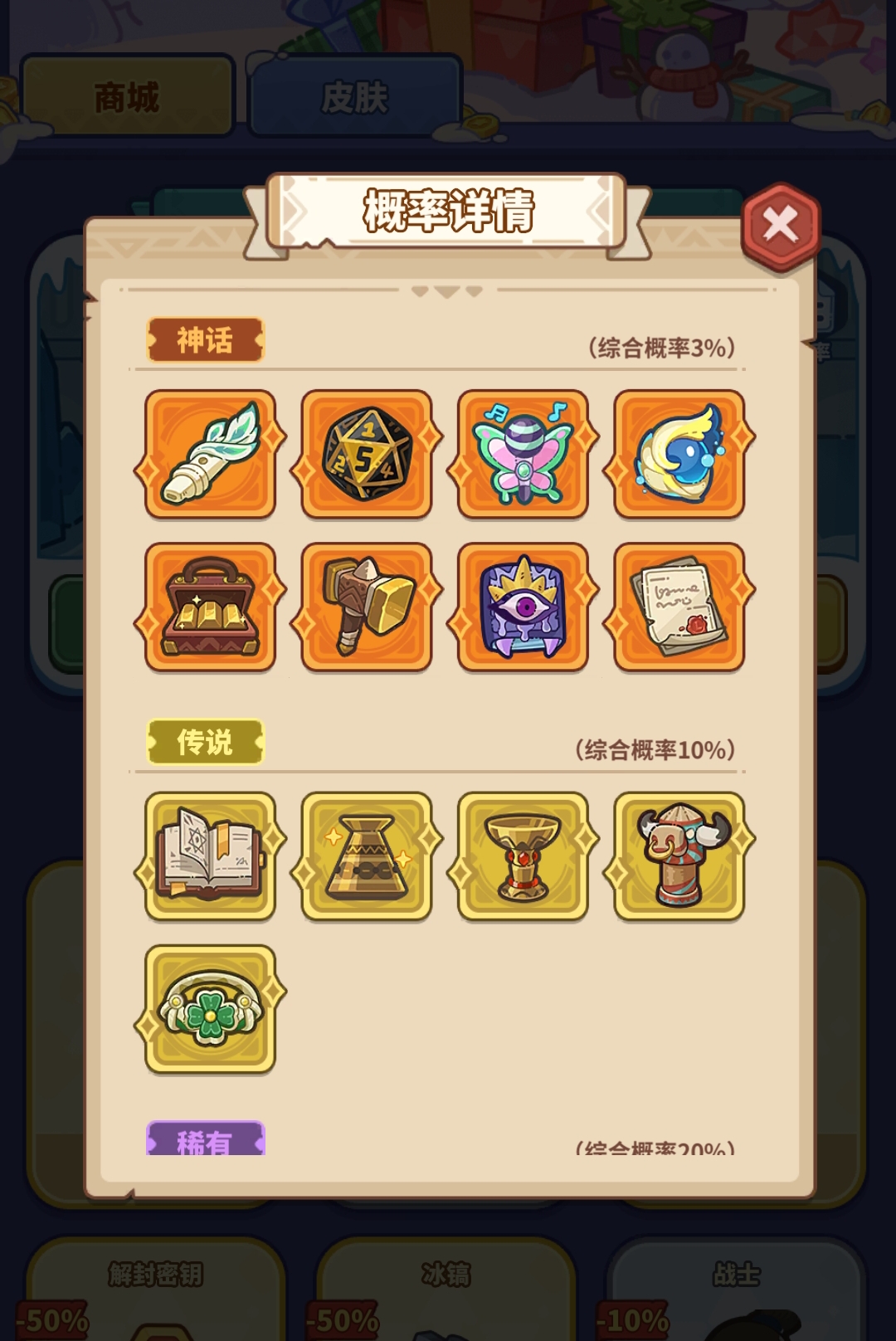Open the golden chalice legendary item

point(523,856)
